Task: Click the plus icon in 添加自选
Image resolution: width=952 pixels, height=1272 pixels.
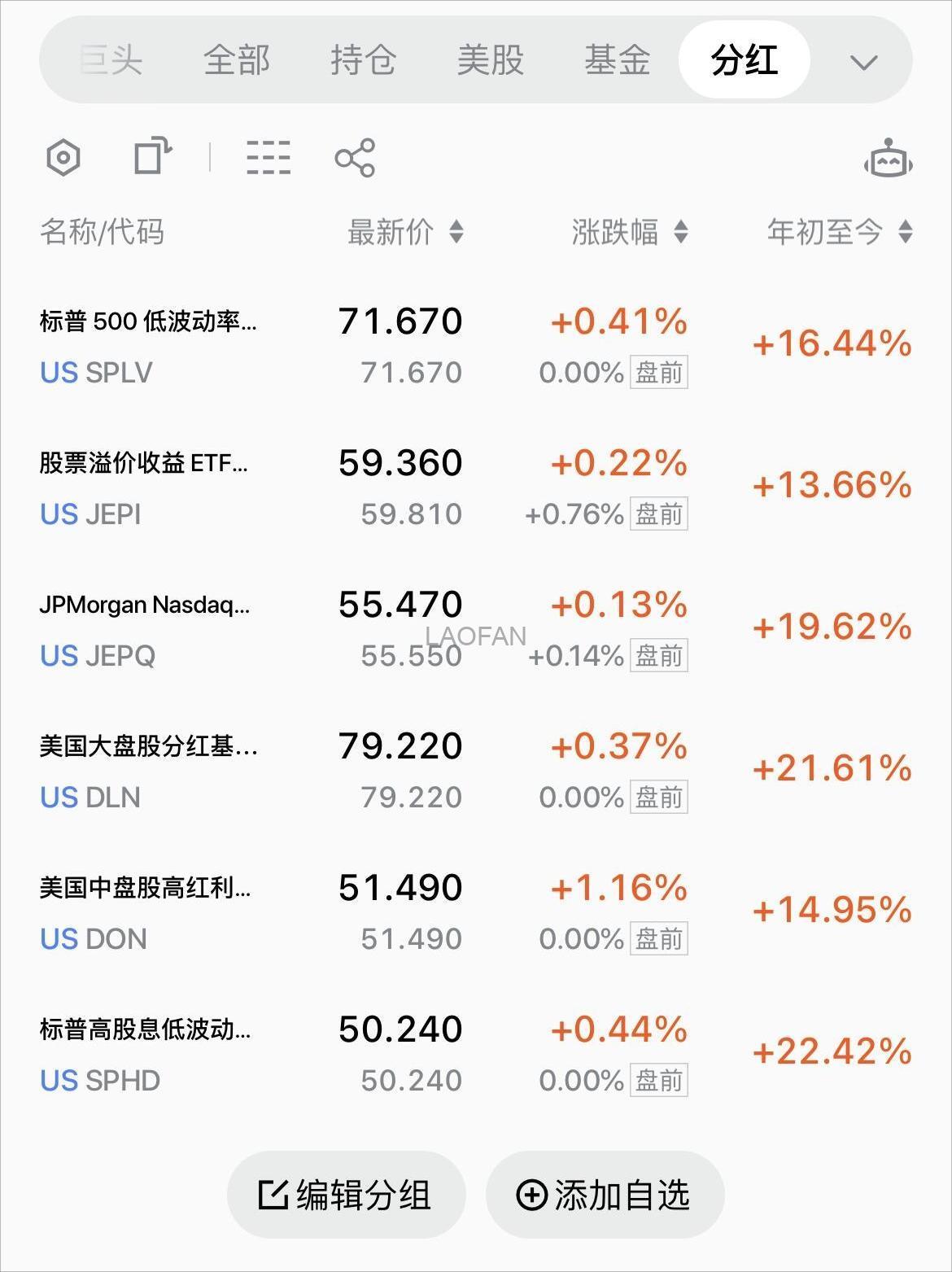Action: (532, 1194)
